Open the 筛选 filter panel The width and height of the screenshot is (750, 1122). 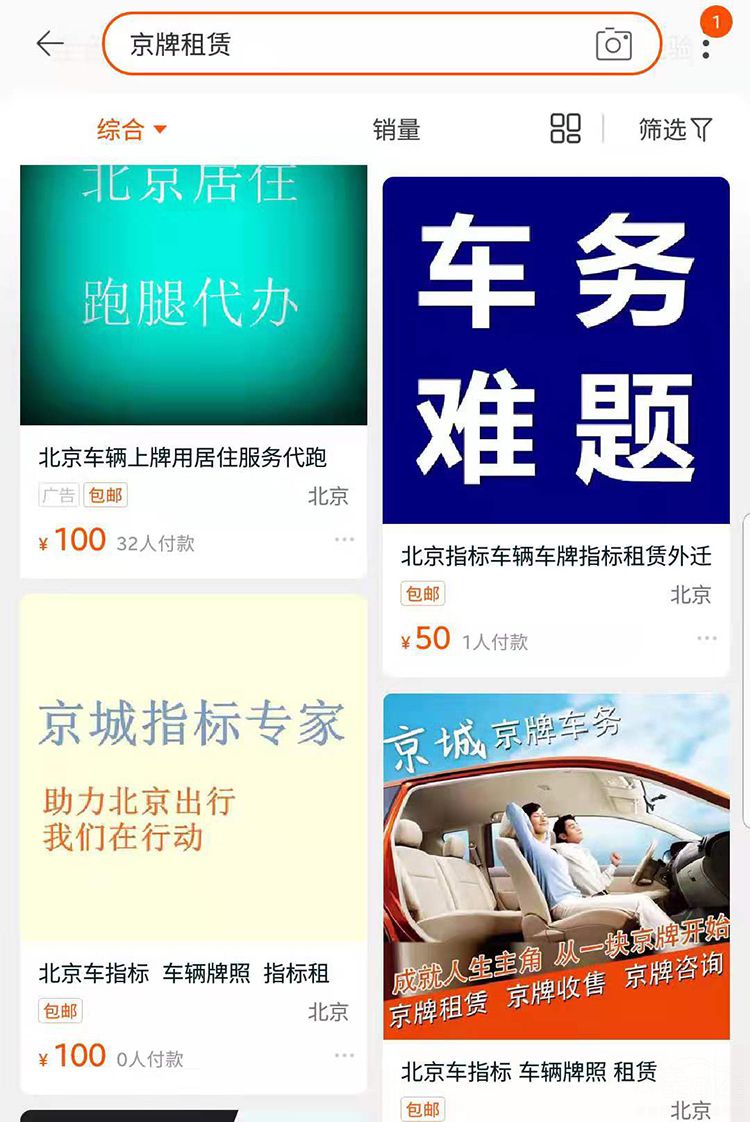pyautogui.click(x=675, y=129)
